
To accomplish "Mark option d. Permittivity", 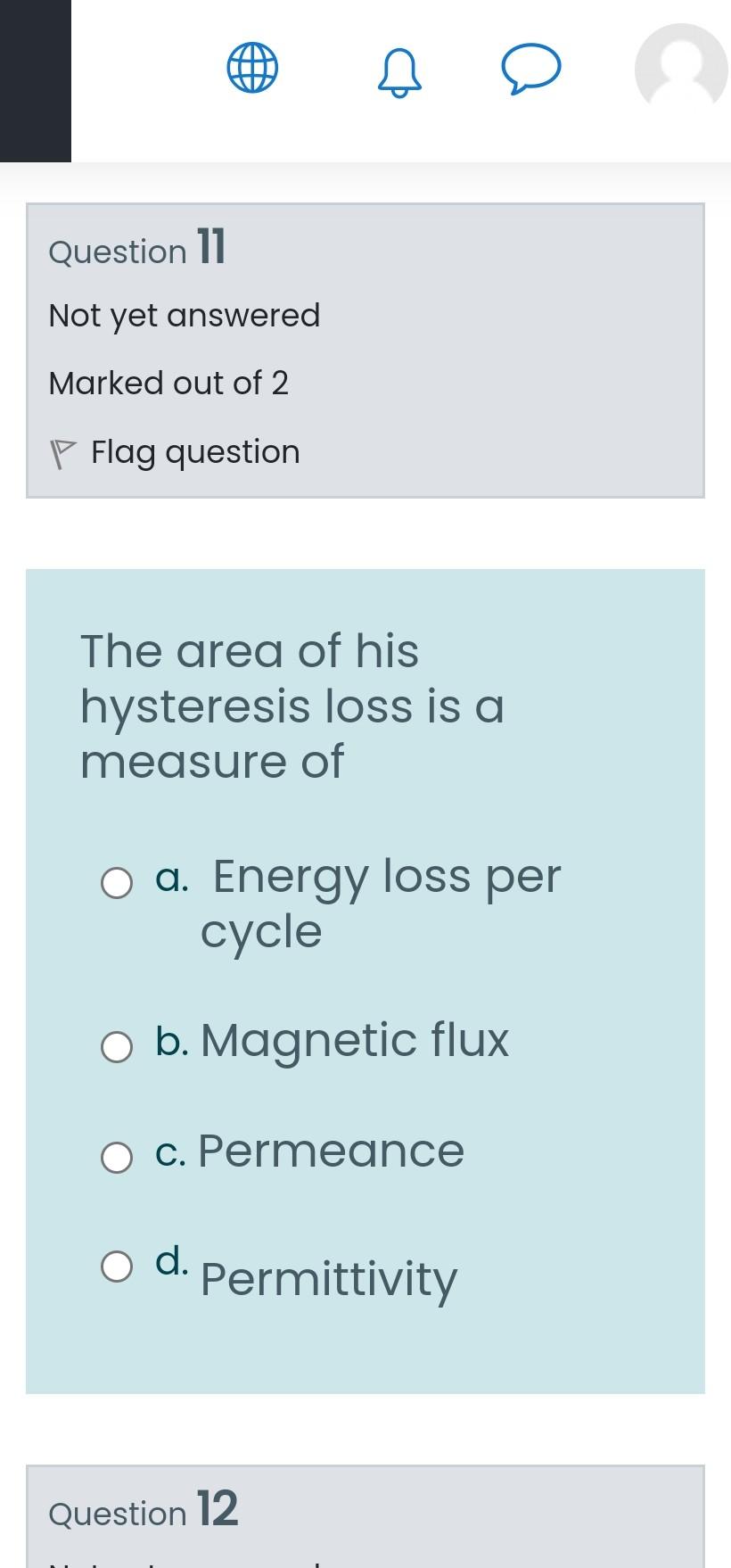I will [x=117, y=1267].
